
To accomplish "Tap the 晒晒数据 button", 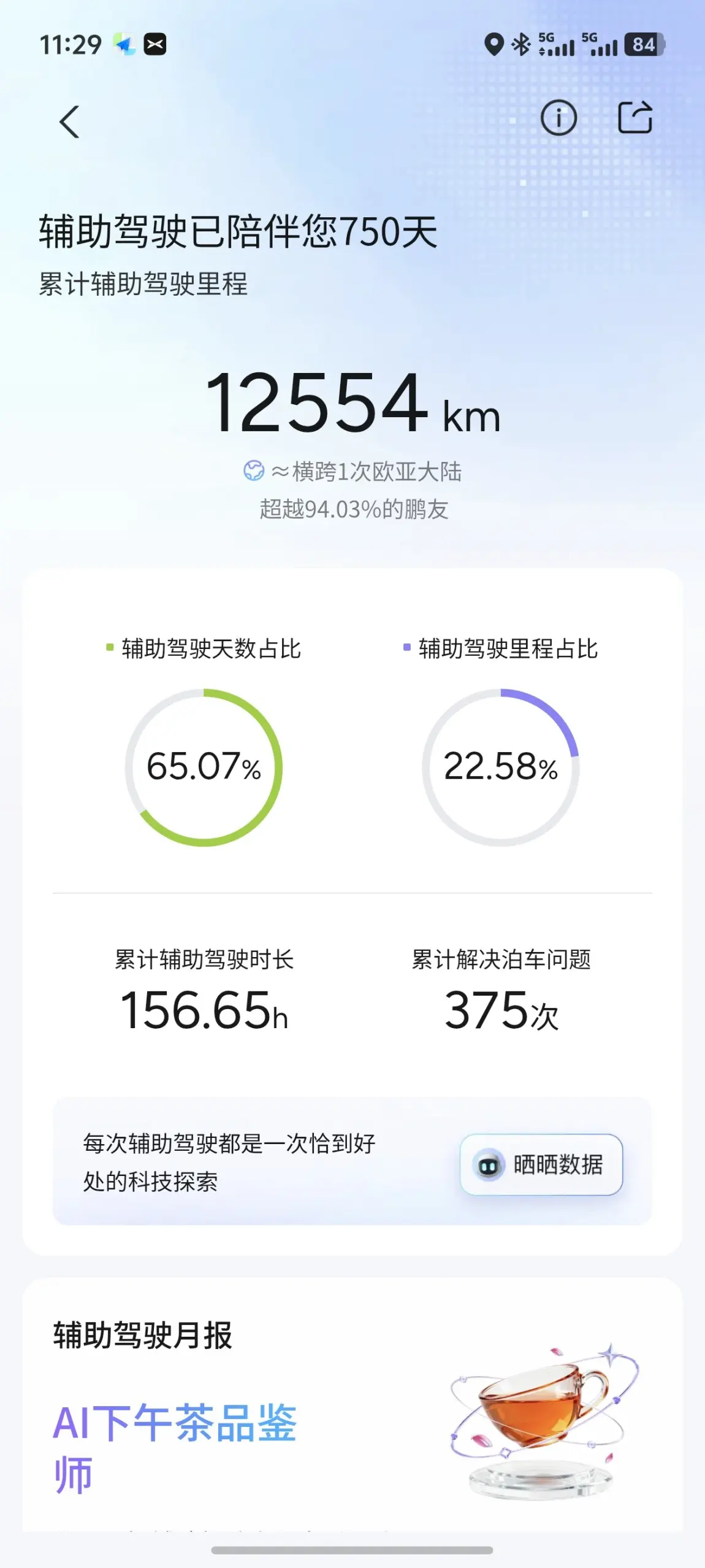I will point(541,1164).
